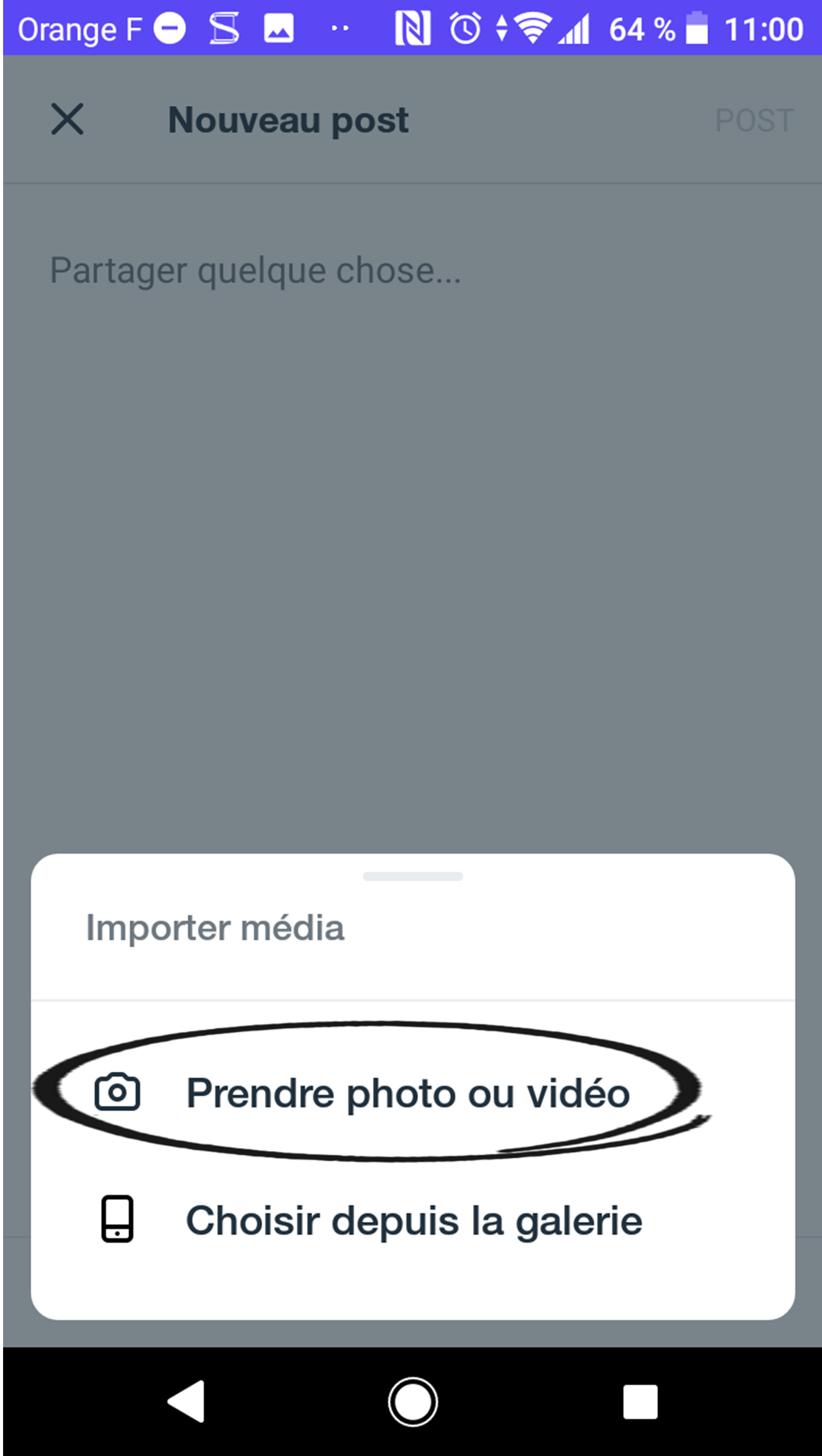
Task: Tap the POST button
Action: point(754,121)
